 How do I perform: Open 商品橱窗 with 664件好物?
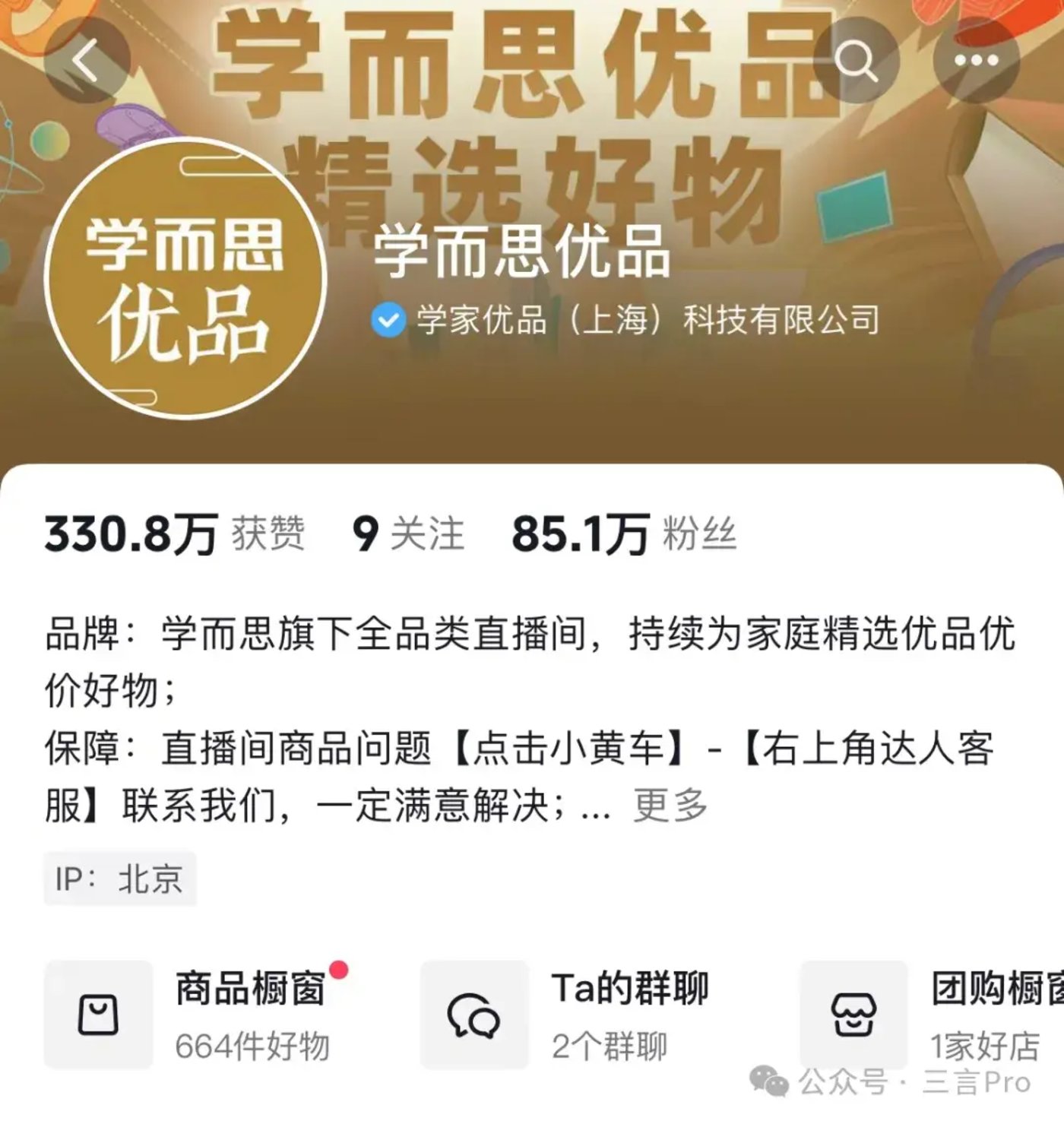point(198,1015)
